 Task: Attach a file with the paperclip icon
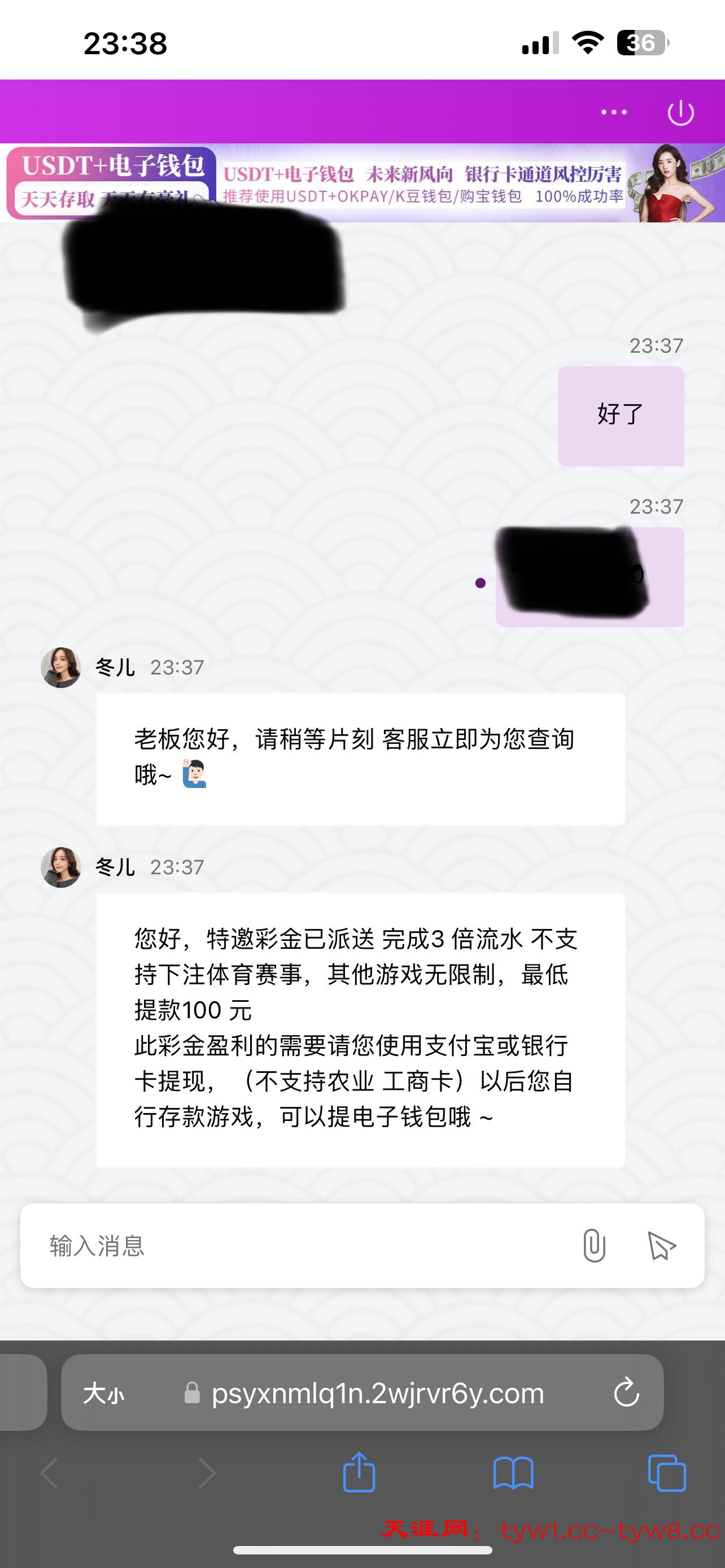[x=593, y=1245]
